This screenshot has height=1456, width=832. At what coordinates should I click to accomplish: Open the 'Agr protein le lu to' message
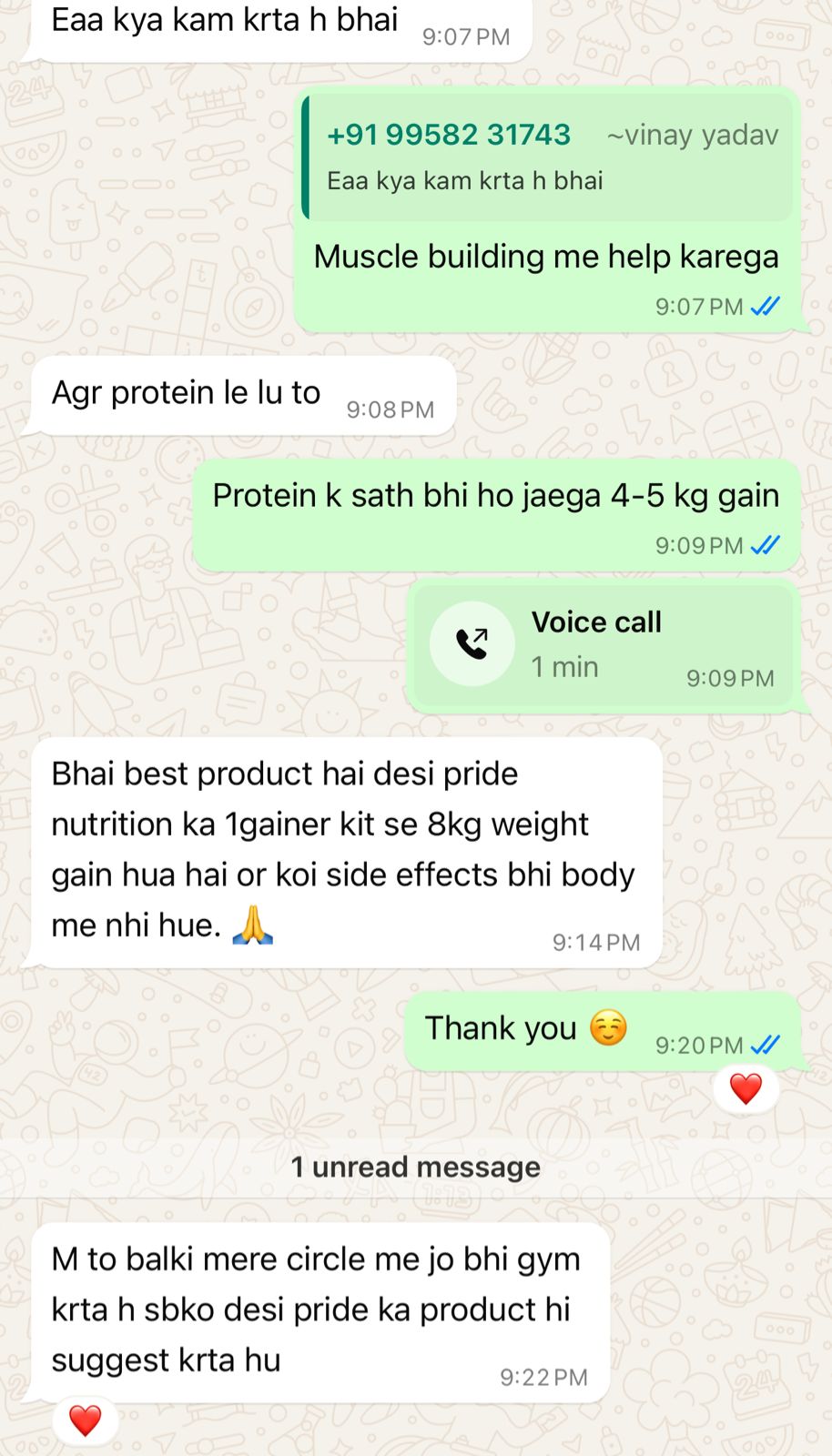point(186,393)
